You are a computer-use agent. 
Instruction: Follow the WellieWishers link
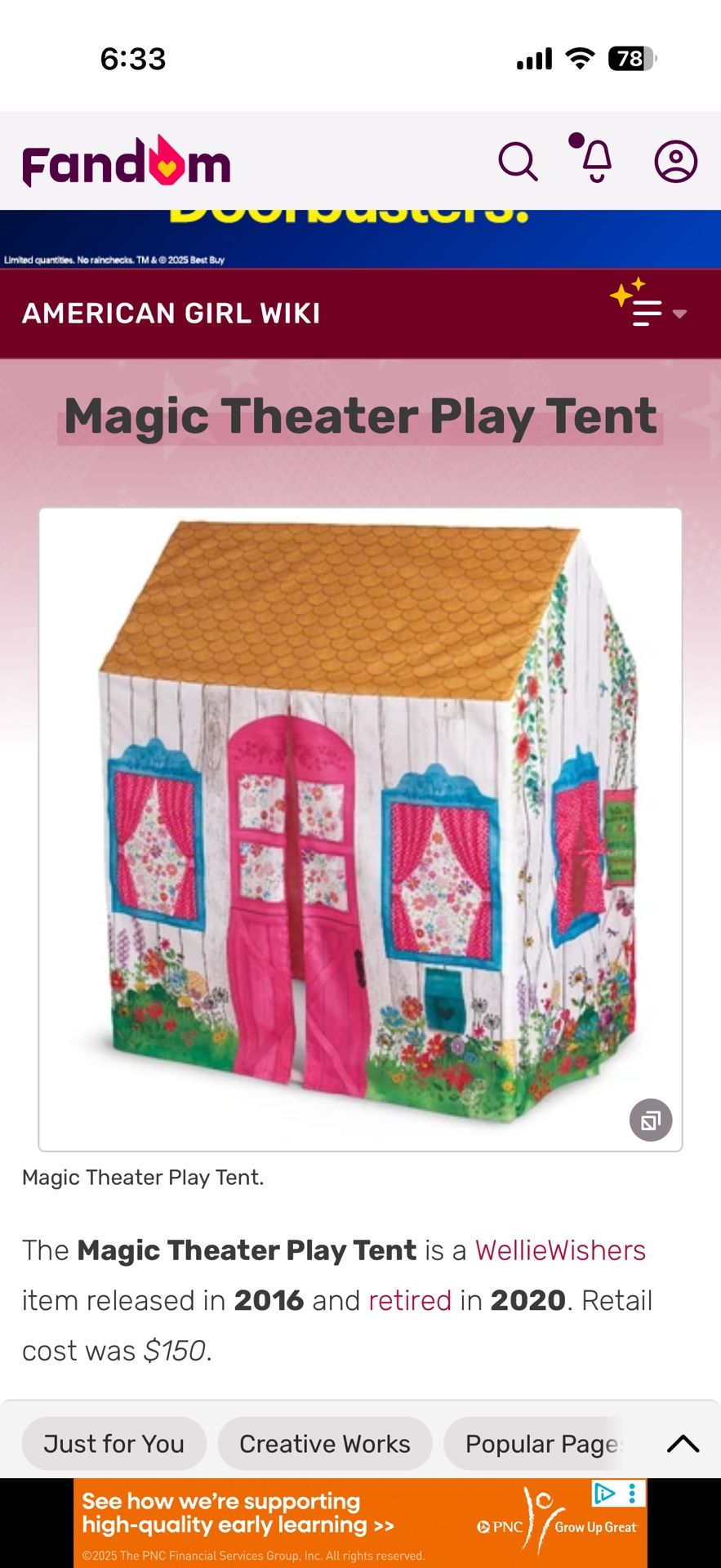560,1250
